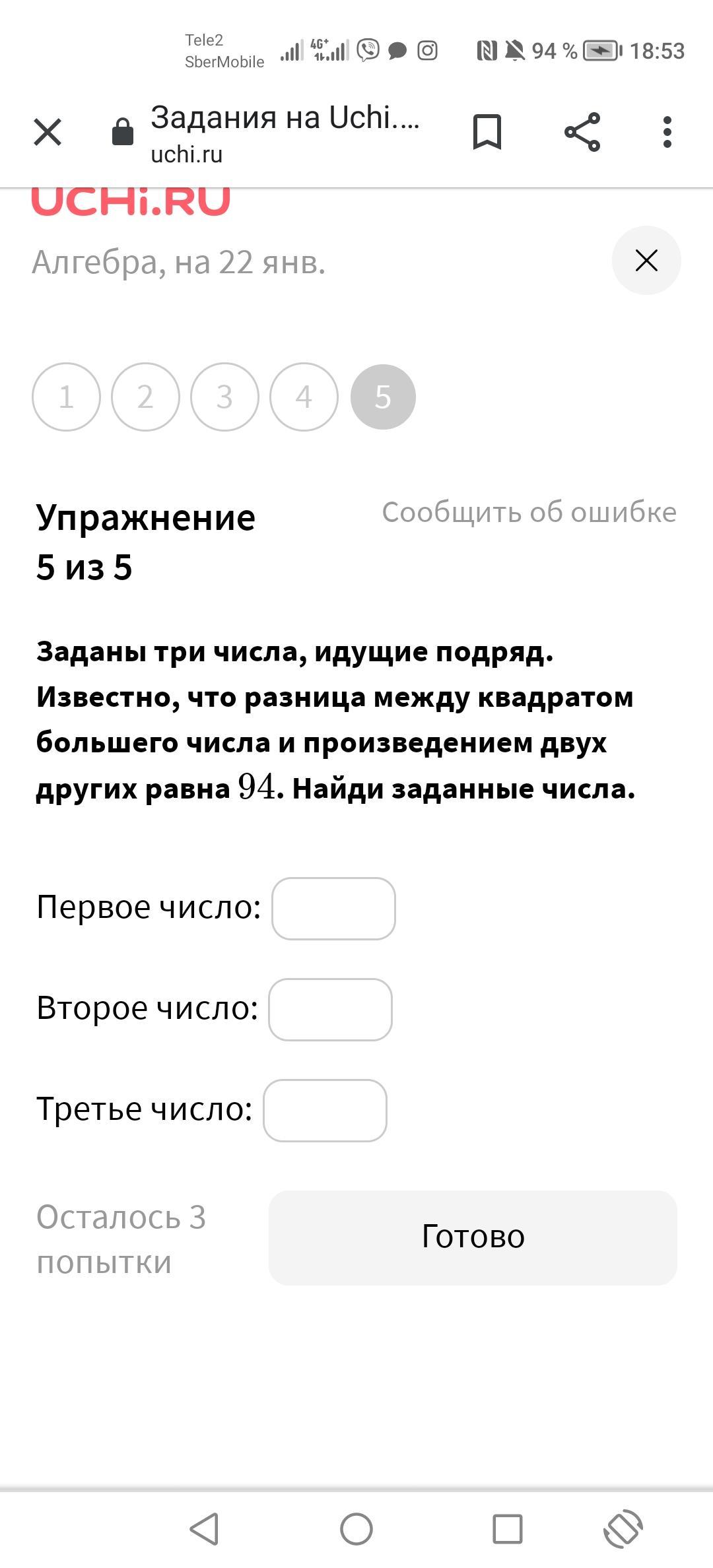The height and width of the screenshot is (1568, 713).
Task: Go to exercise 3
Action: (x=224, y=397)
